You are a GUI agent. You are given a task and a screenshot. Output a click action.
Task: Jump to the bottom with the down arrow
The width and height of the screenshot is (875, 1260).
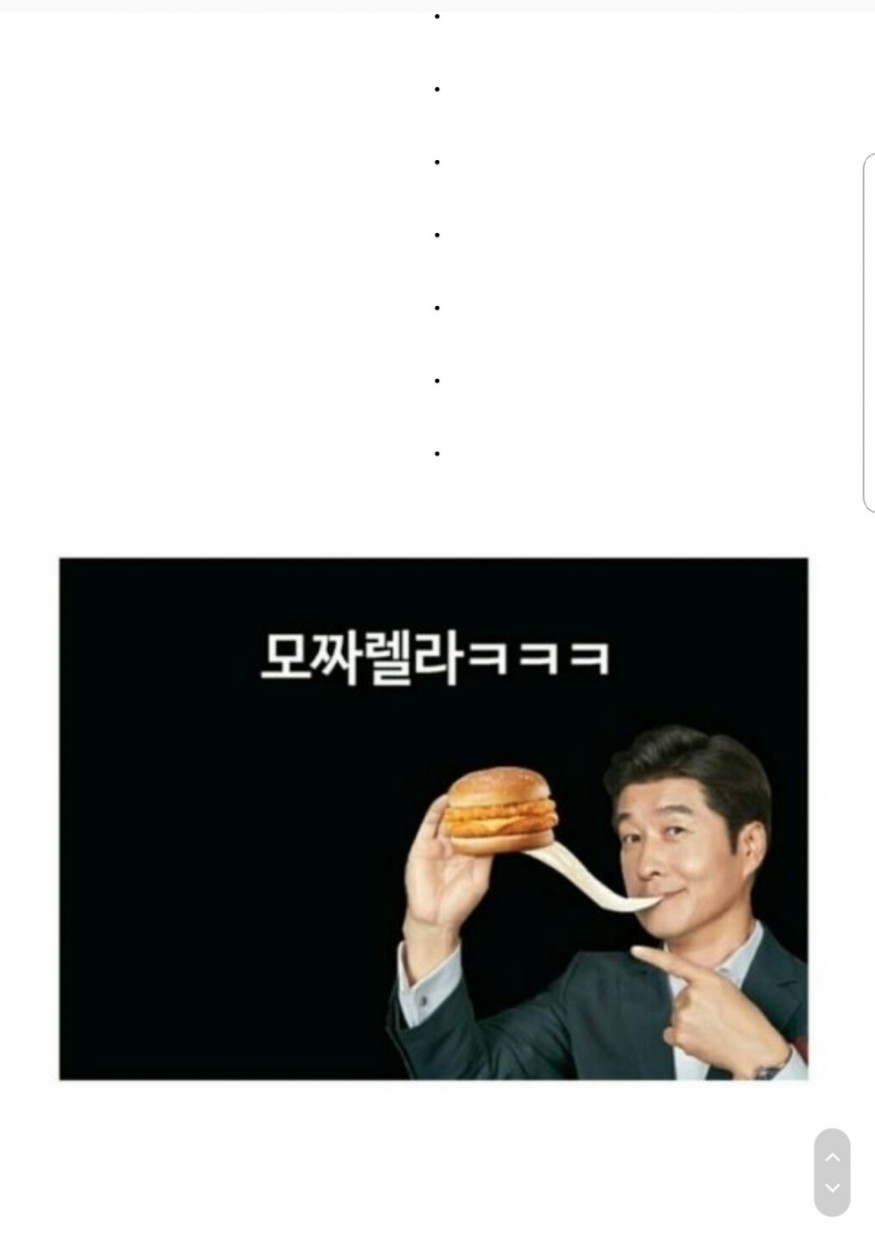pos(832,1189)
